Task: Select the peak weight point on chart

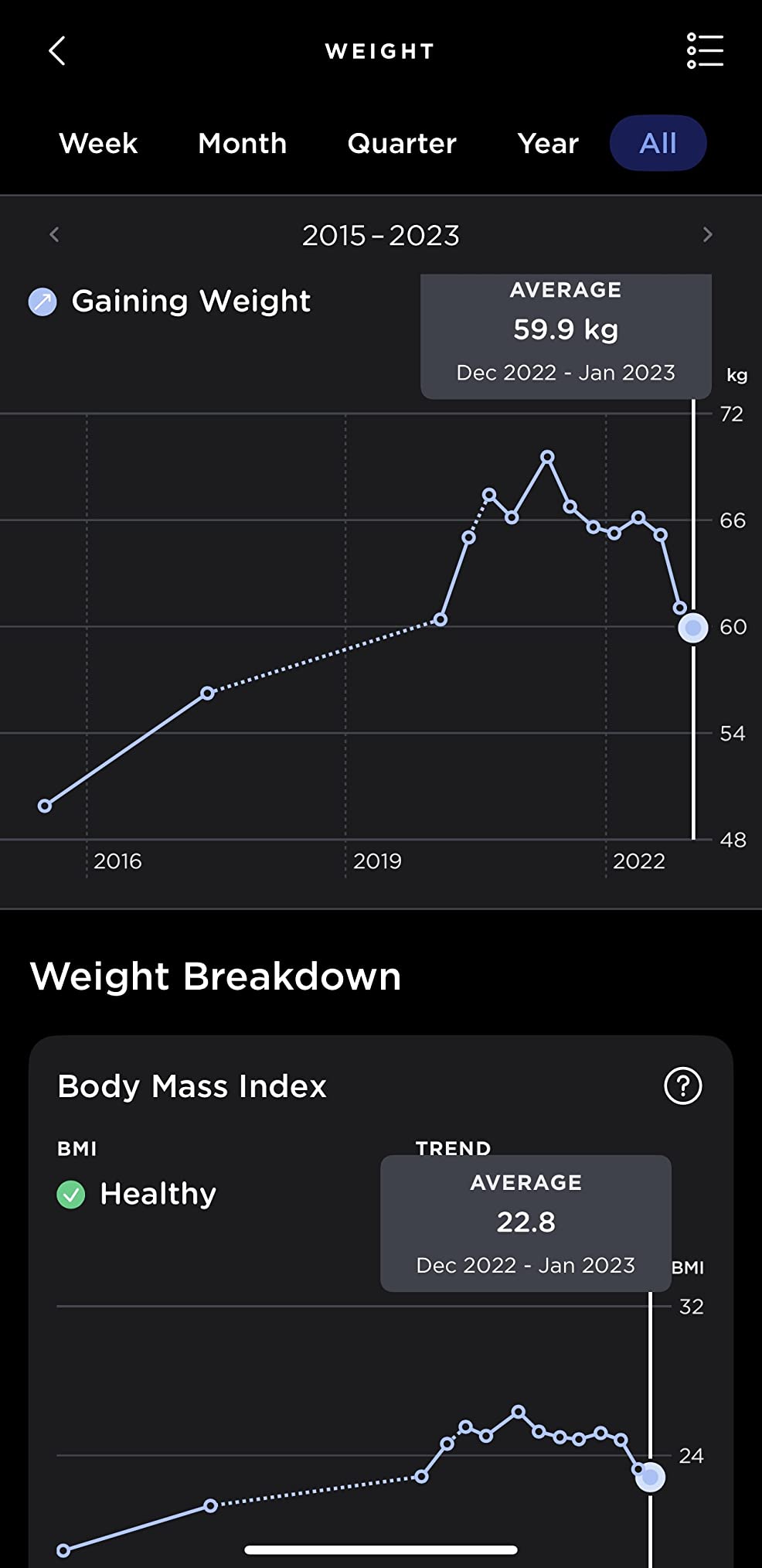Action: click(x=547, y=456)
